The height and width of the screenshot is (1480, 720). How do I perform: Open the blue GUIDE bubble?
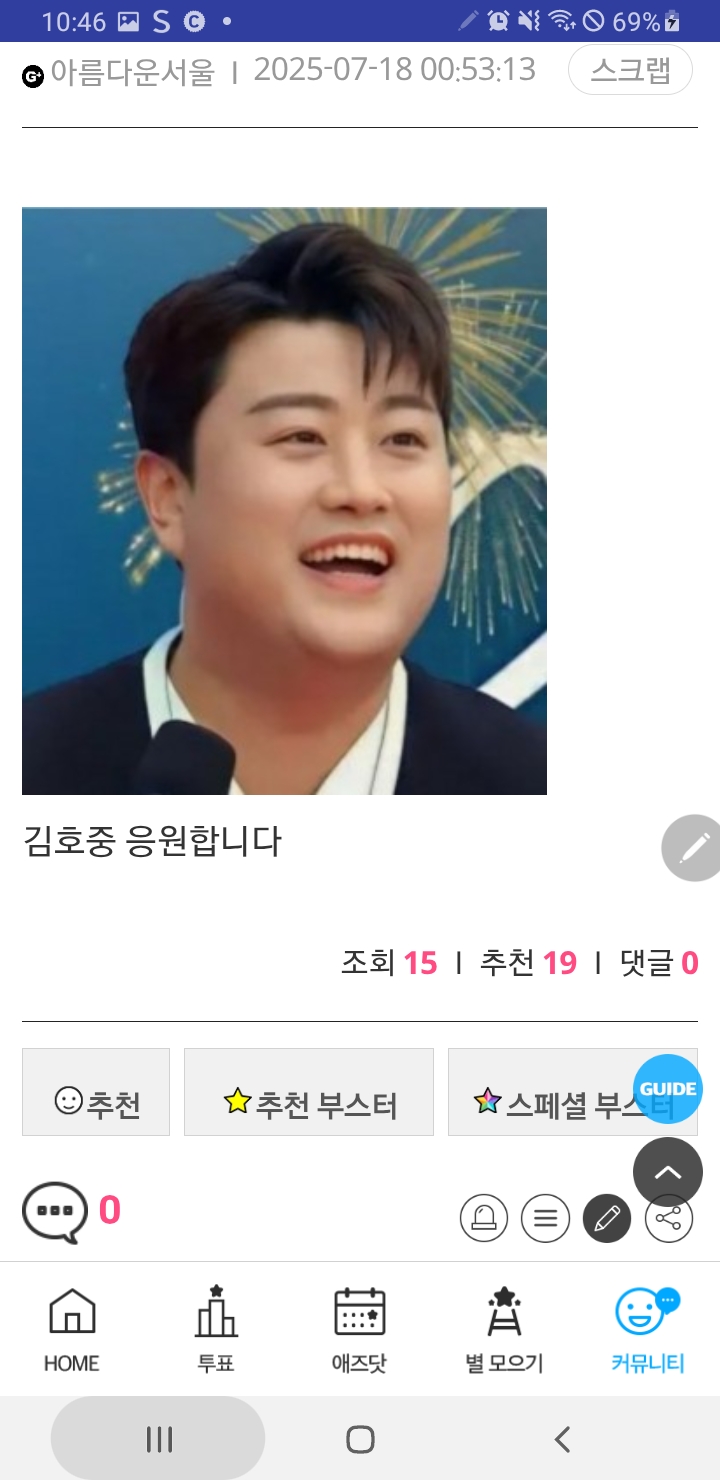tap(668, 1089)
